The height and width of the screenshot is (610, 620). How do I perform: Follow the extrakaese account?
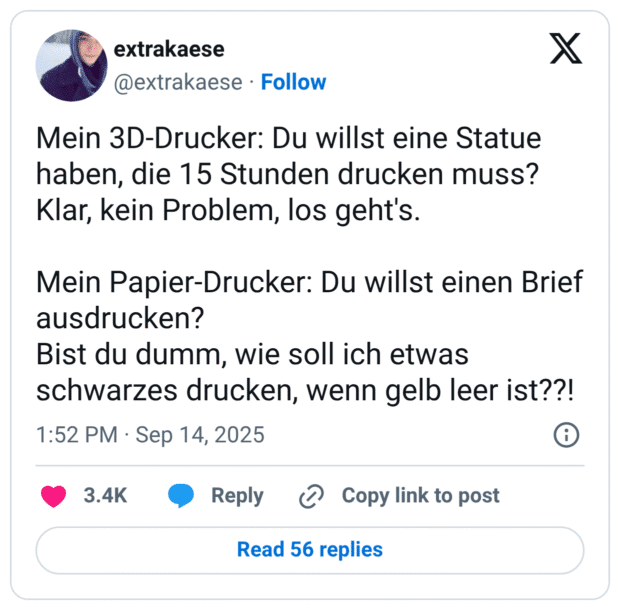(293, 82)
